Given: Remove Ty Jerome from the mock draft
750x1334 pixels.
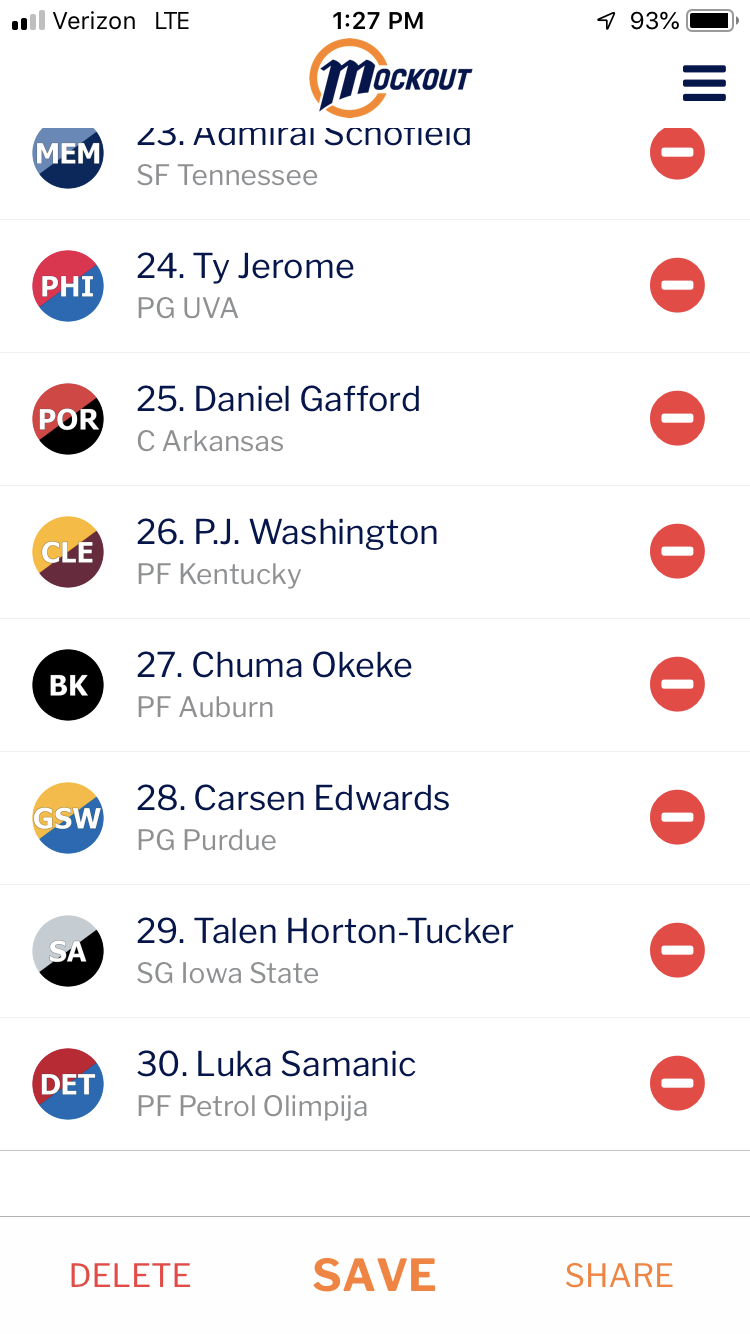Looking at the screenshot, I should 677,285.
